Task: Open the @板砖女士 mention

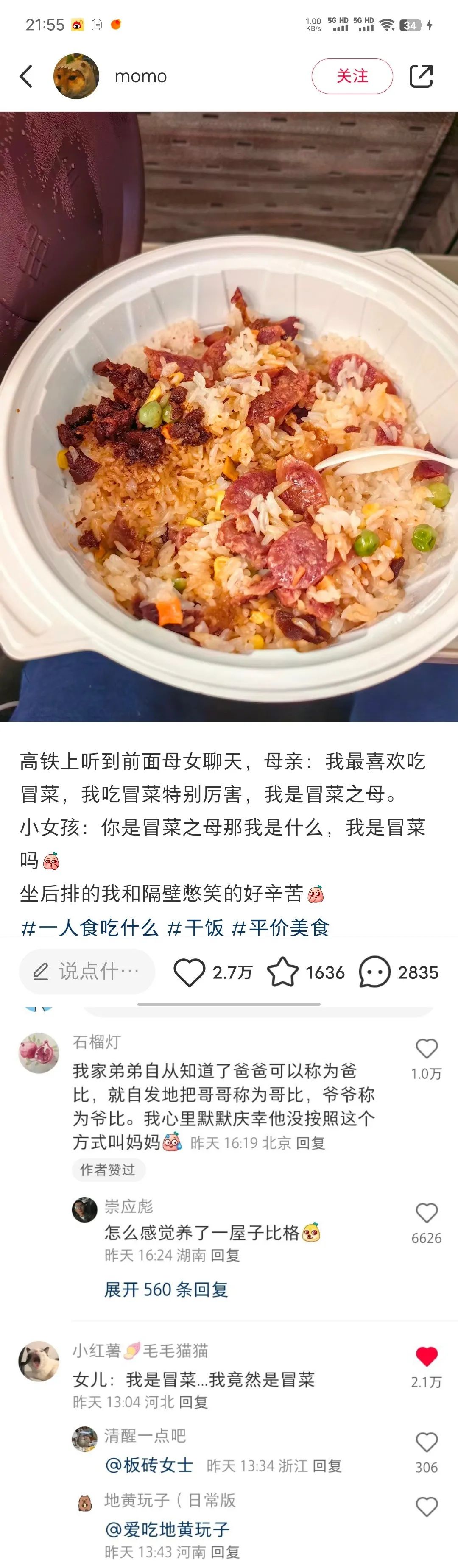Action: [x=150, y=1465]
